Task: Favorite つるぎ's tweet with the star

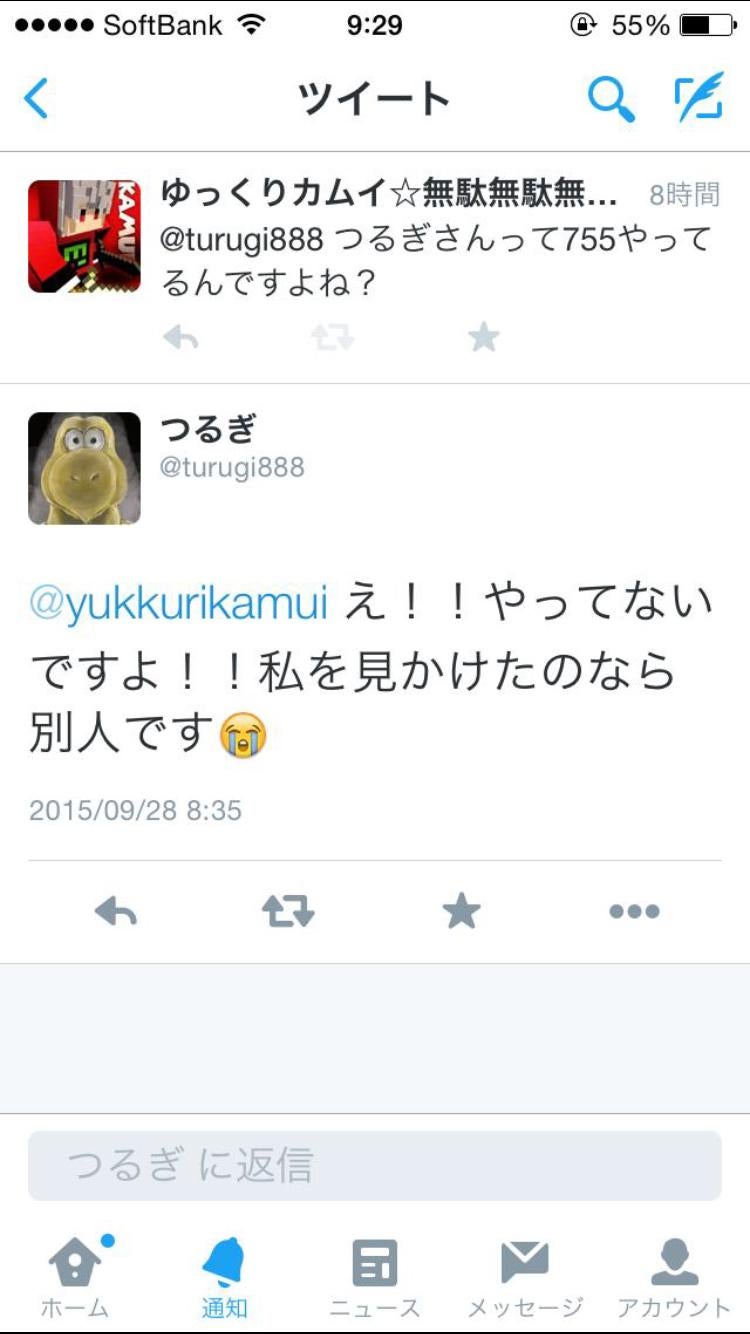Action: [461, 911]
